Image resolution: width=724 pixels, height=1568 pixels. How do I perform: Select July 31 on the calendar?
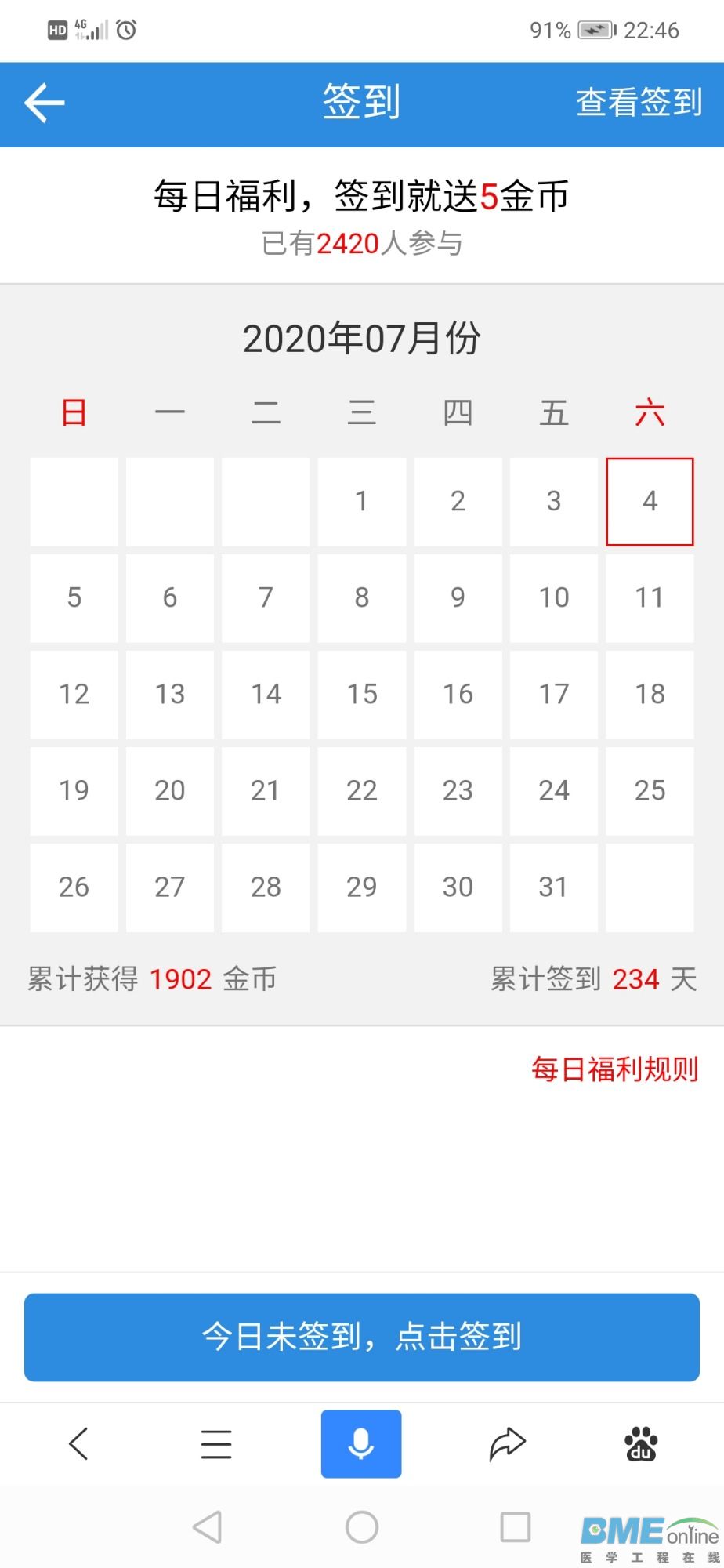point(553,887)
